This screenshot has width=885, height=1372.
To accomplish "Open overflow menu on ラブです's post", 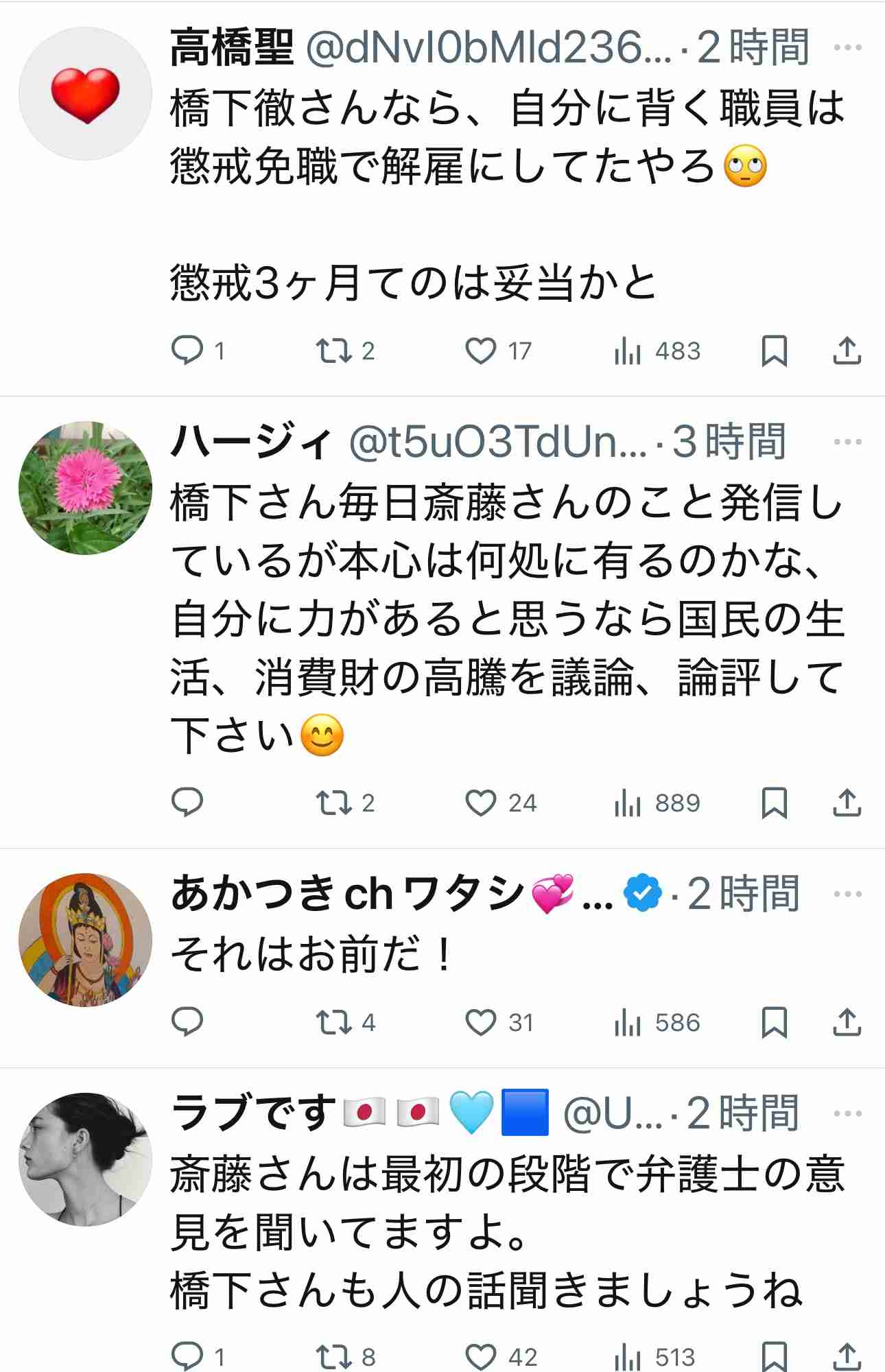I will [x=847, y=1113].
